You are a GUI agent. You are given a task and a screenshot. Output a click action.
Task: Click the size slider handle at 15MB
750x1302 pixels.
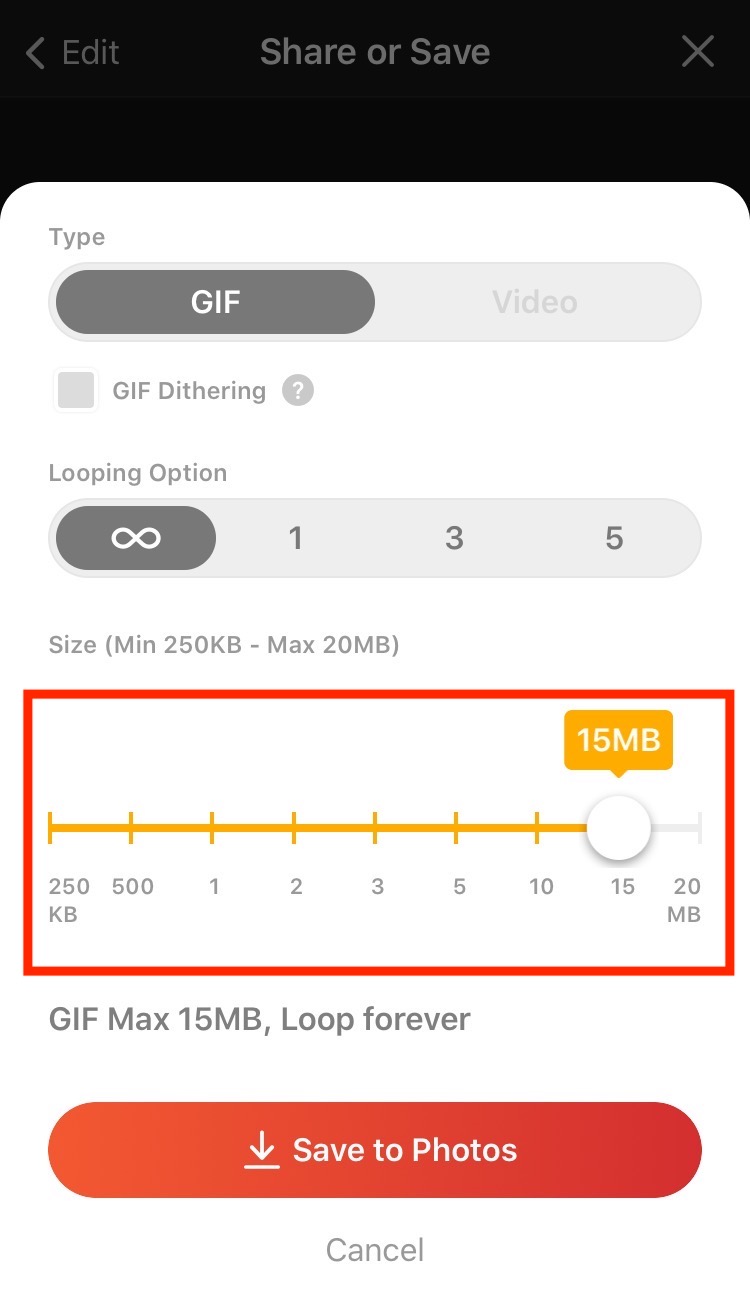[618, 827]
